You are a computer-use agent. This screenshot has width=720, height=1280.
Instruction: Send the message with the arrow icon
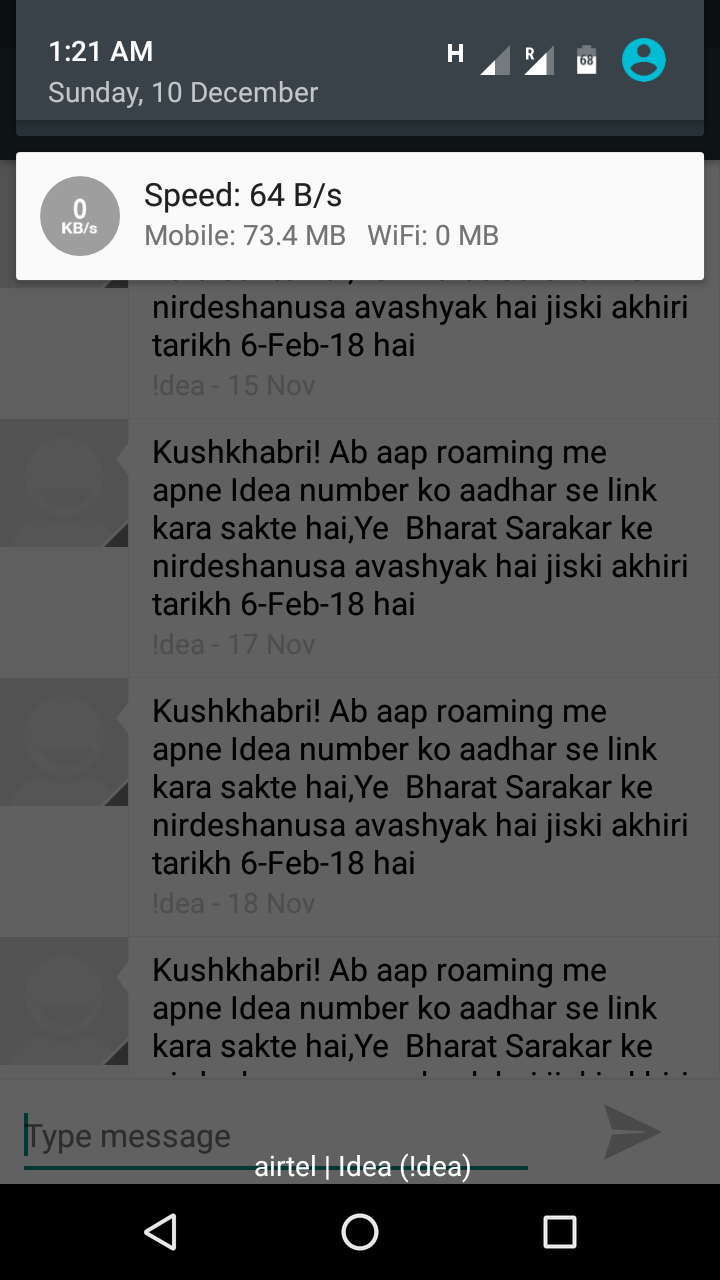pyautogui.click(x=632, y=1132)
